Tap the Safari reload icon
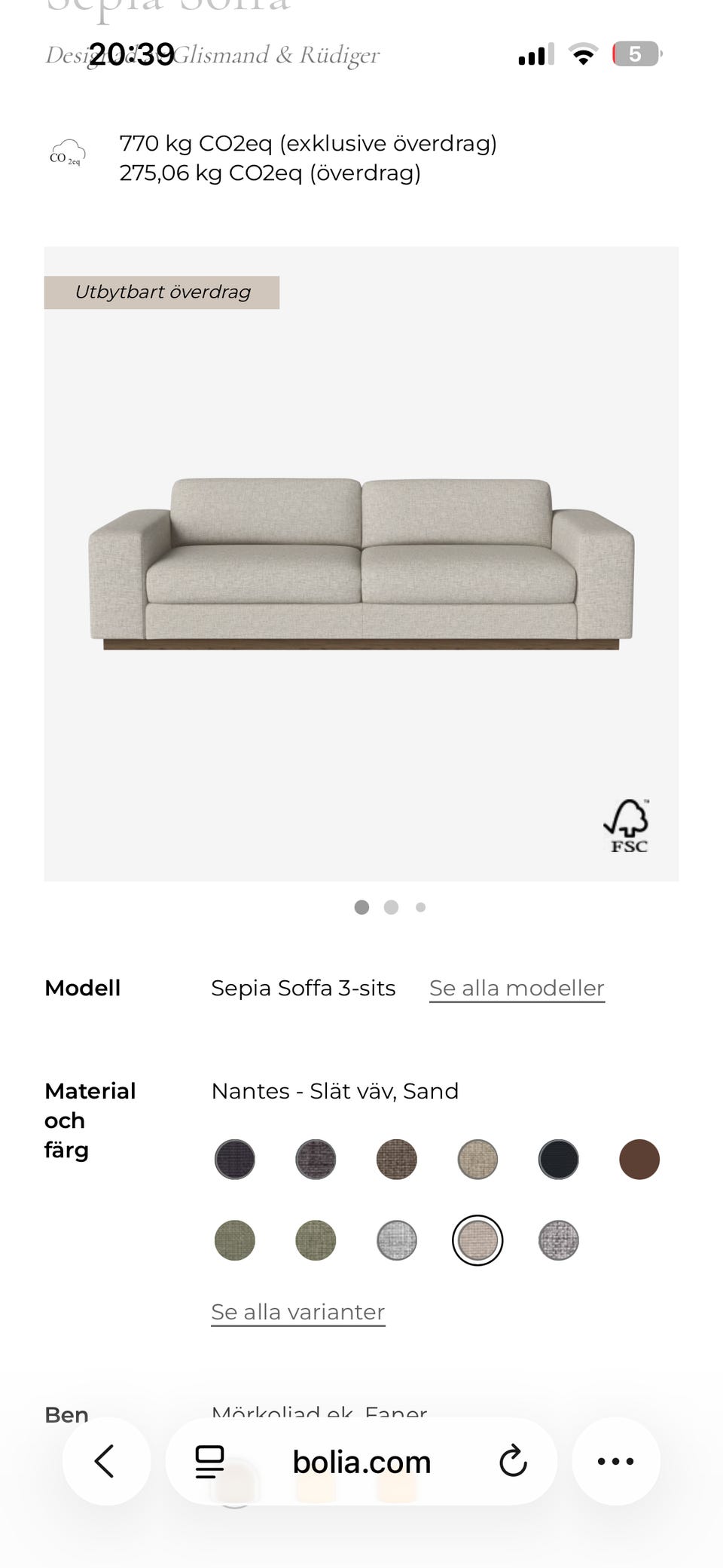Viewport: 723px width, 1568px height. 513,1460
